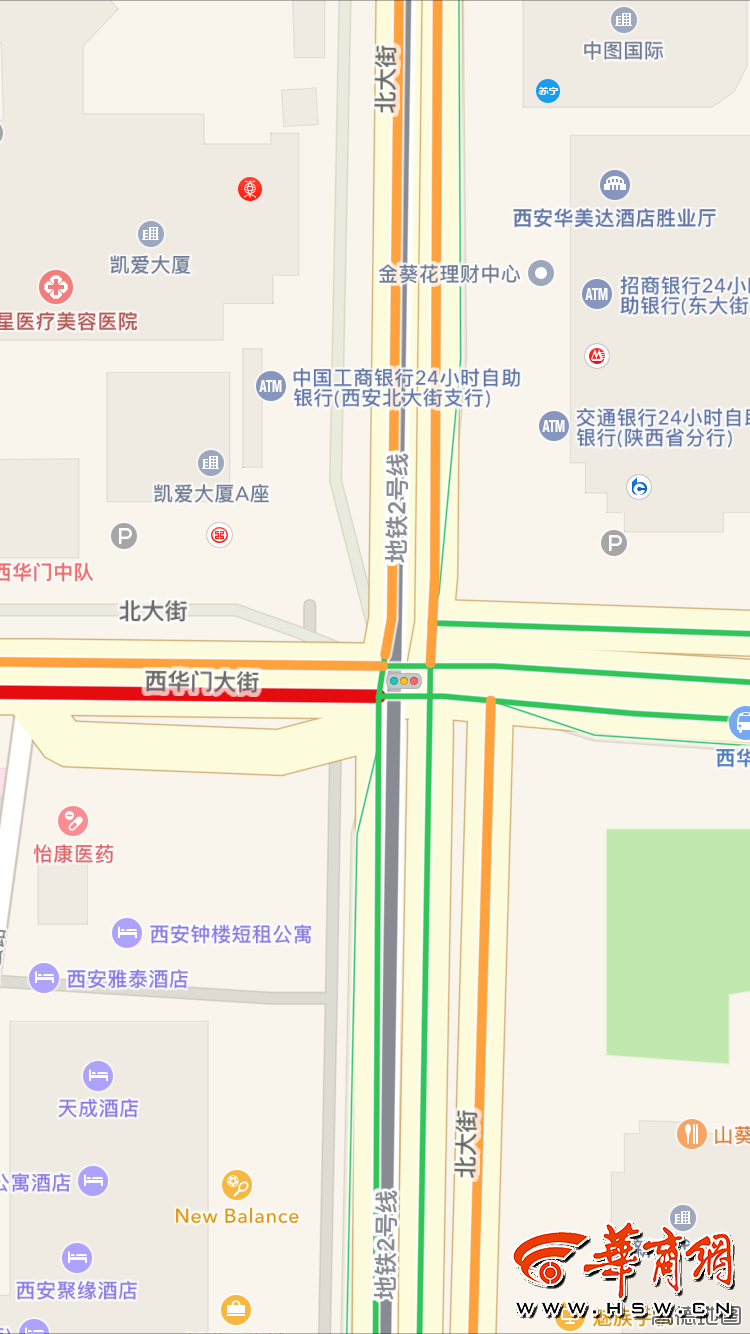
Task: Tap the 西安聚缘酒店 hotel marker
Action: (77, 1258)
